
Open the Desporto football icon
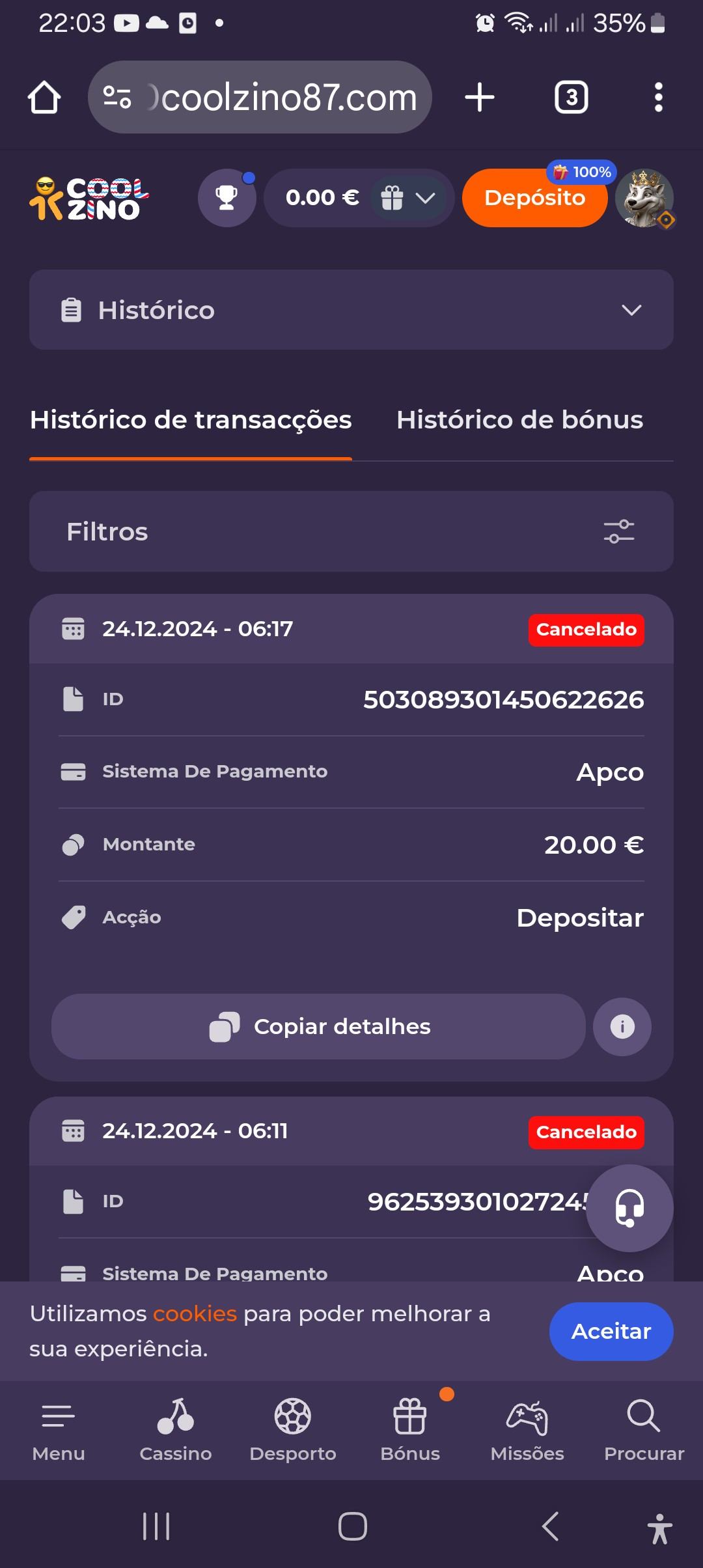[x=293, y=1418]
